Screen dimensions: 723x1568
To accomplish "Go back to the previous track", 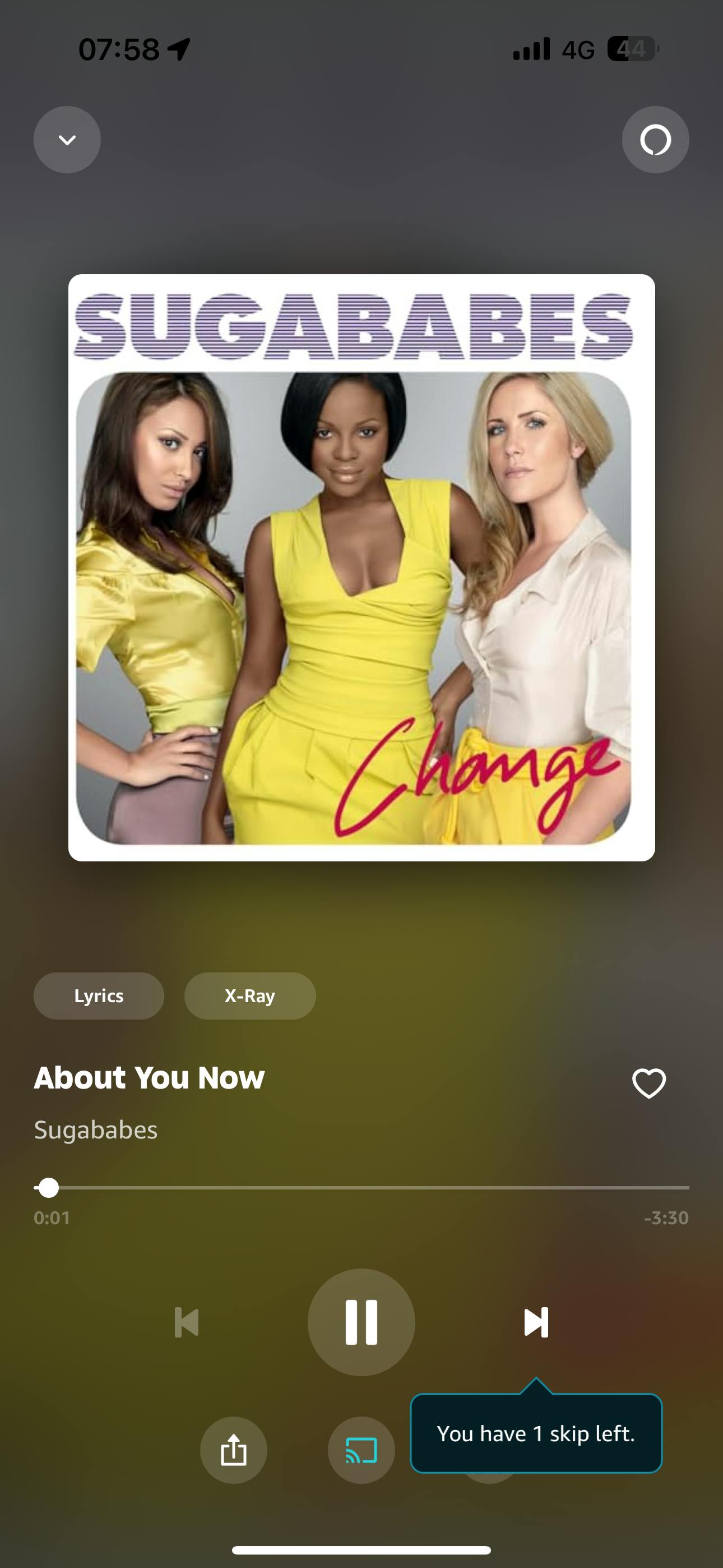I will [186, 1322].
